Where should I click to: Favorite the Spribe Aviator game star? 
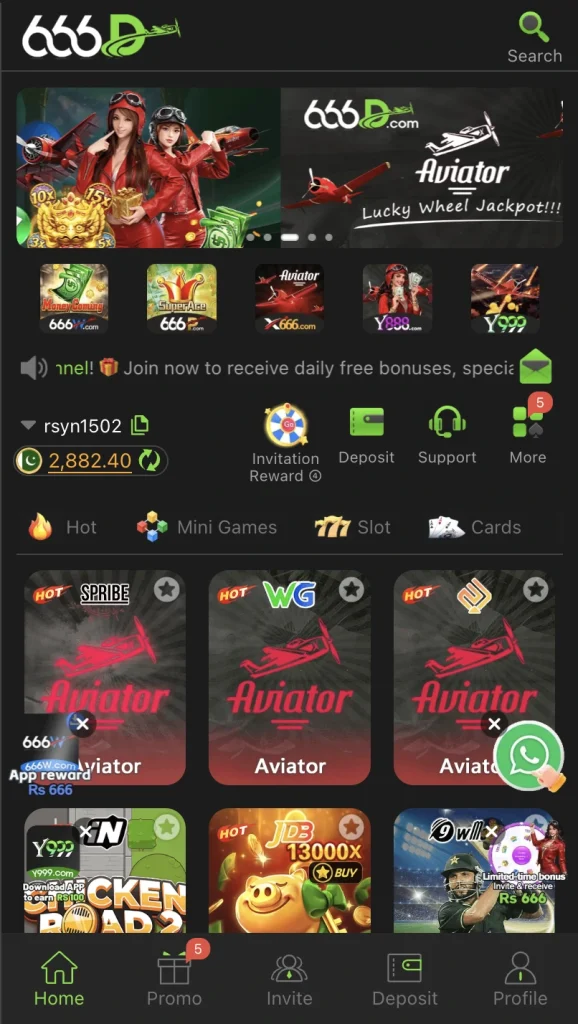(x=167, y=590)
